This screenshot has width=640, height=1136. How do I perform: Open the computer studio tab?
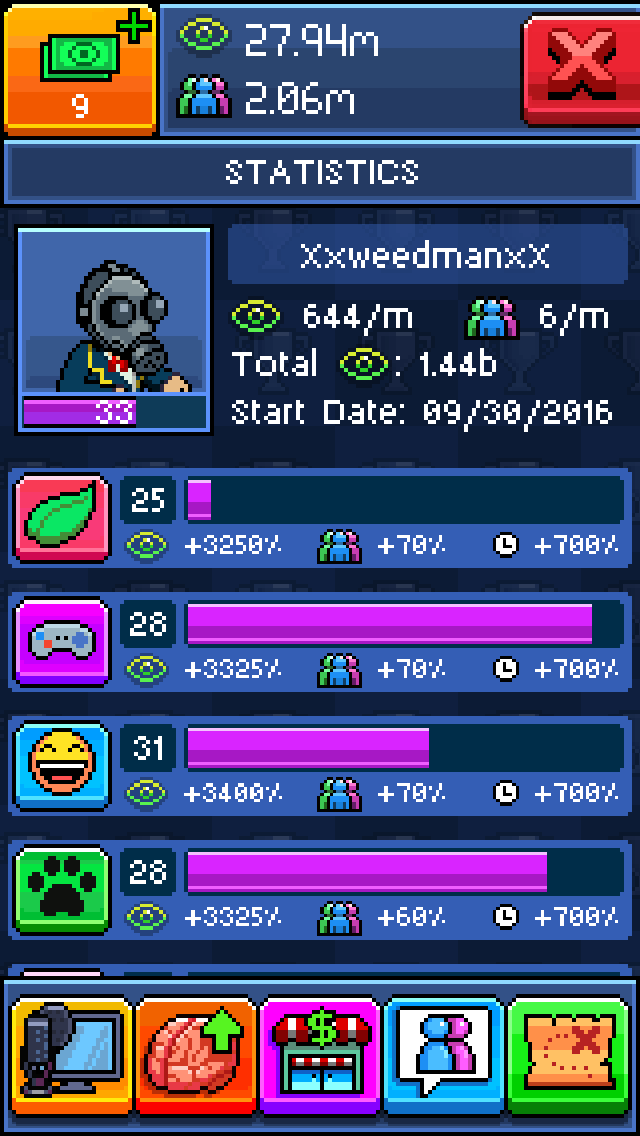(x=71, y=1056)
